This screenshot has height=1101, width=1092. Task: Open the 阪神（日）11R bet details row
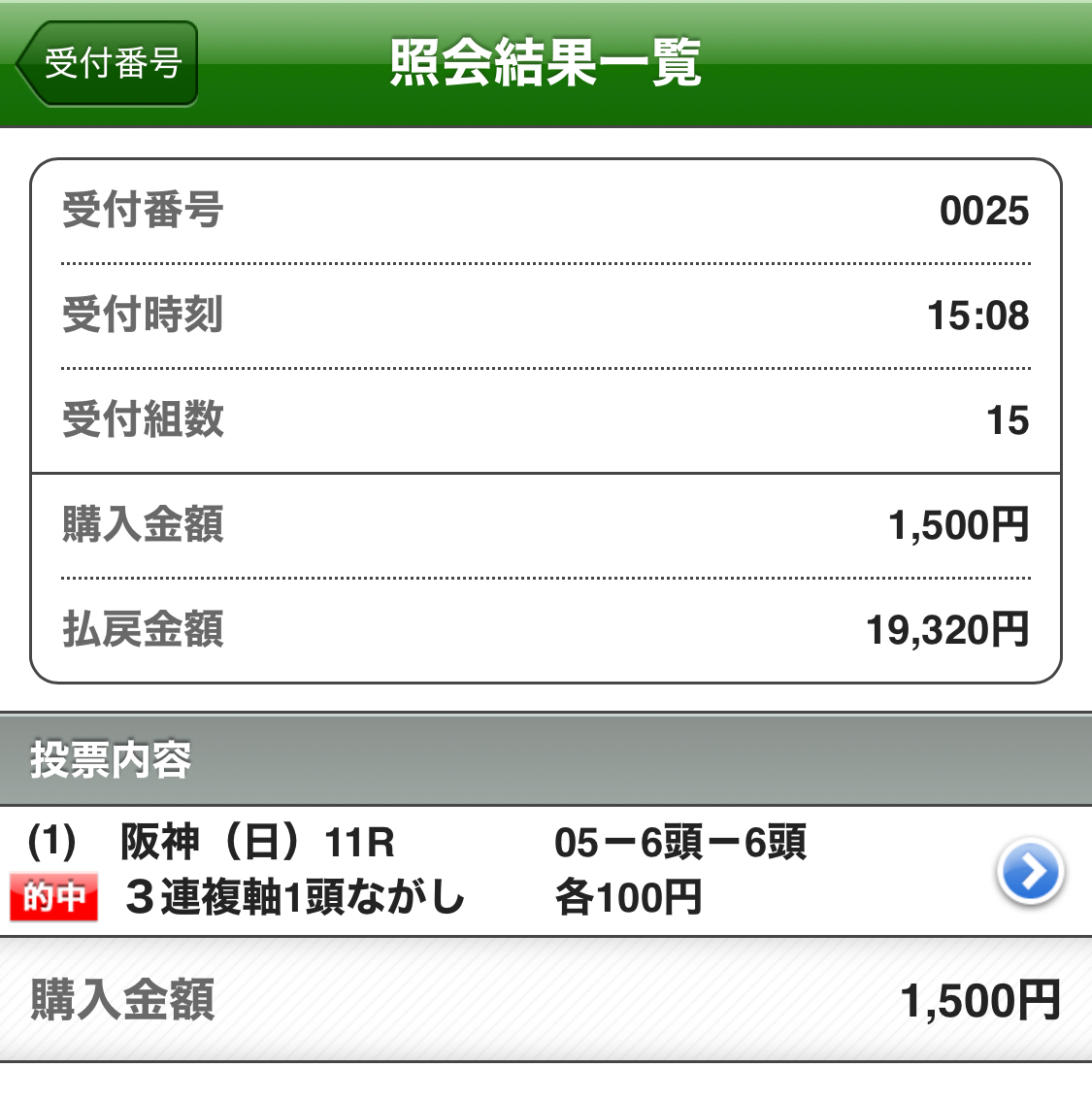click(x=546, y=871)
